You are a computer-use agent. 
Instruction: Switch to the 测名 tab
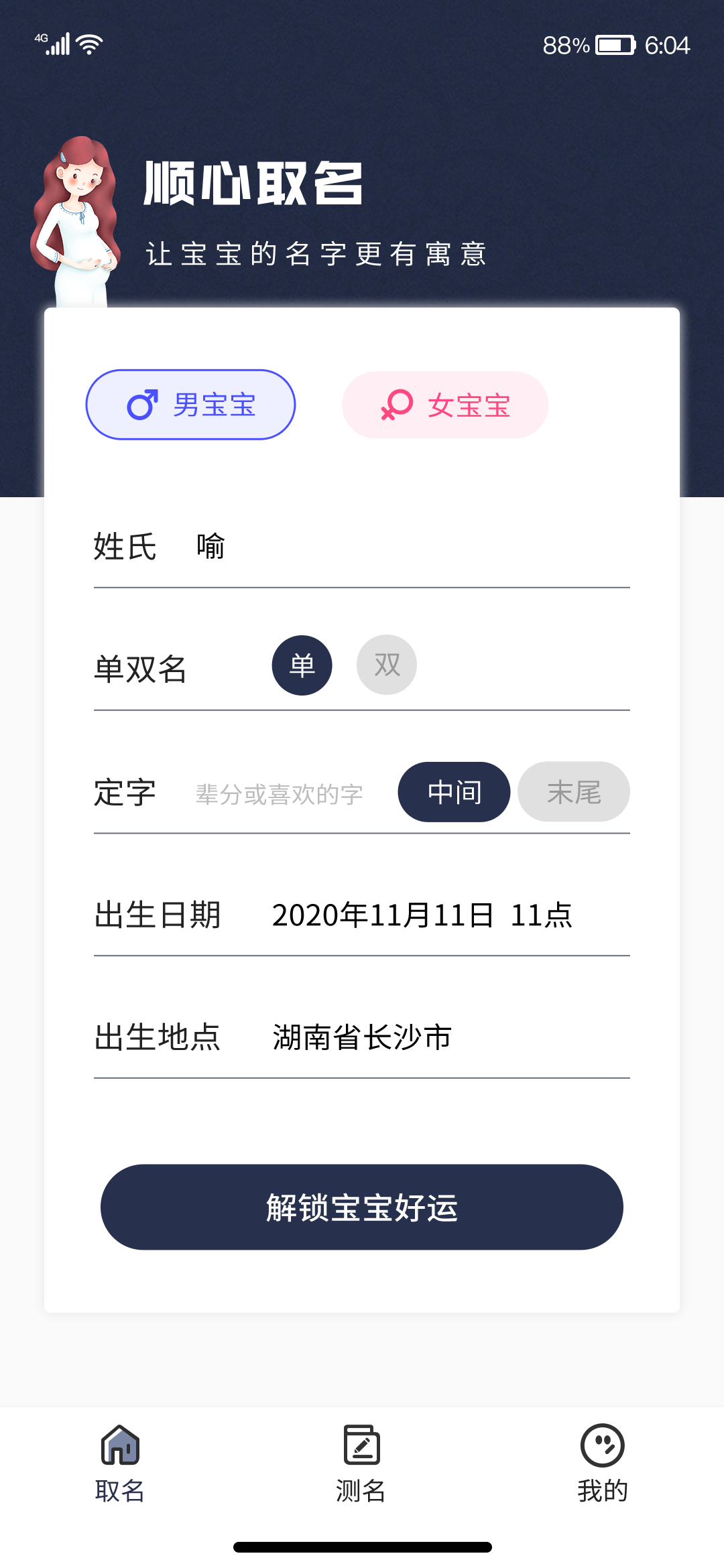[361, 1464]
